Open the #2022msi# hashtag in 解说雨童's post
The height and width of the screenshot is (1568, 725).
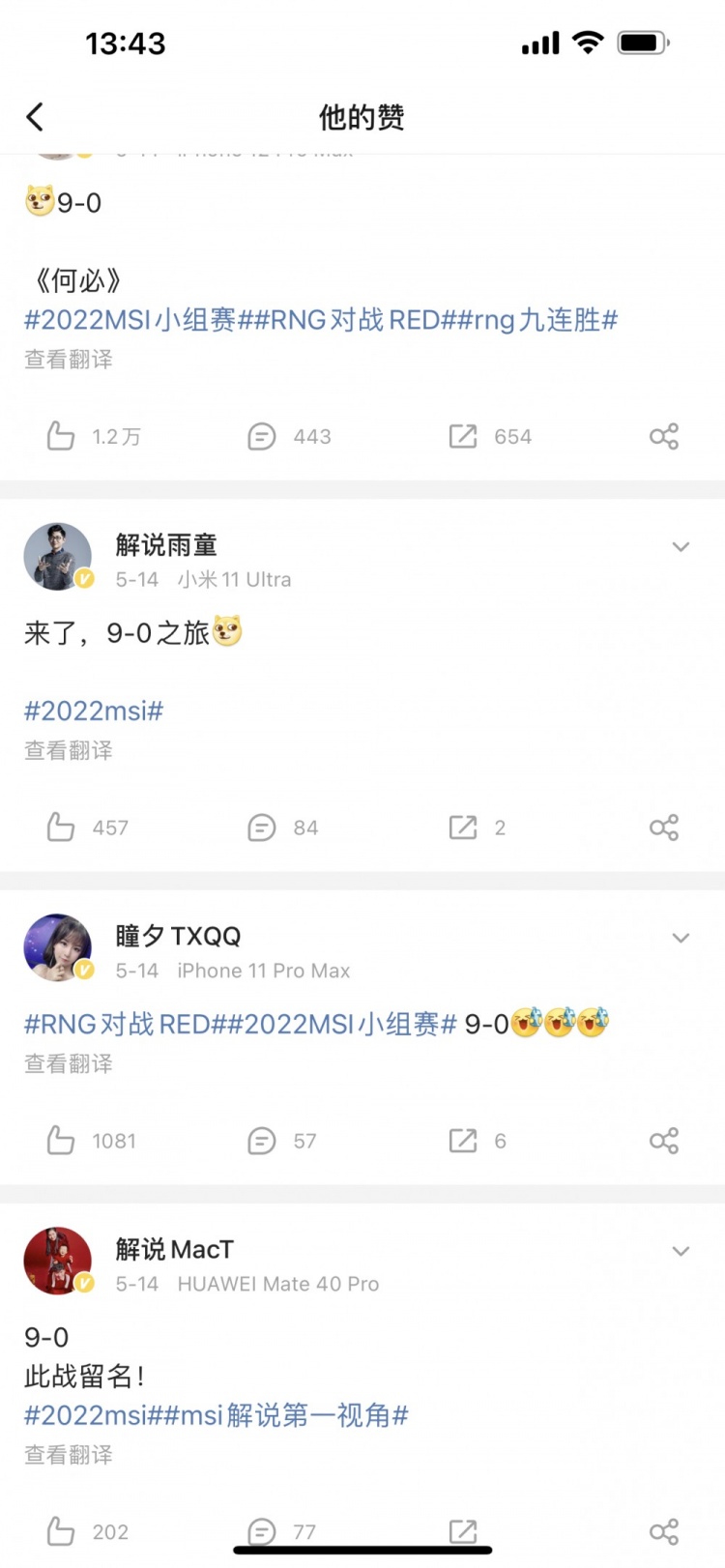94,711
